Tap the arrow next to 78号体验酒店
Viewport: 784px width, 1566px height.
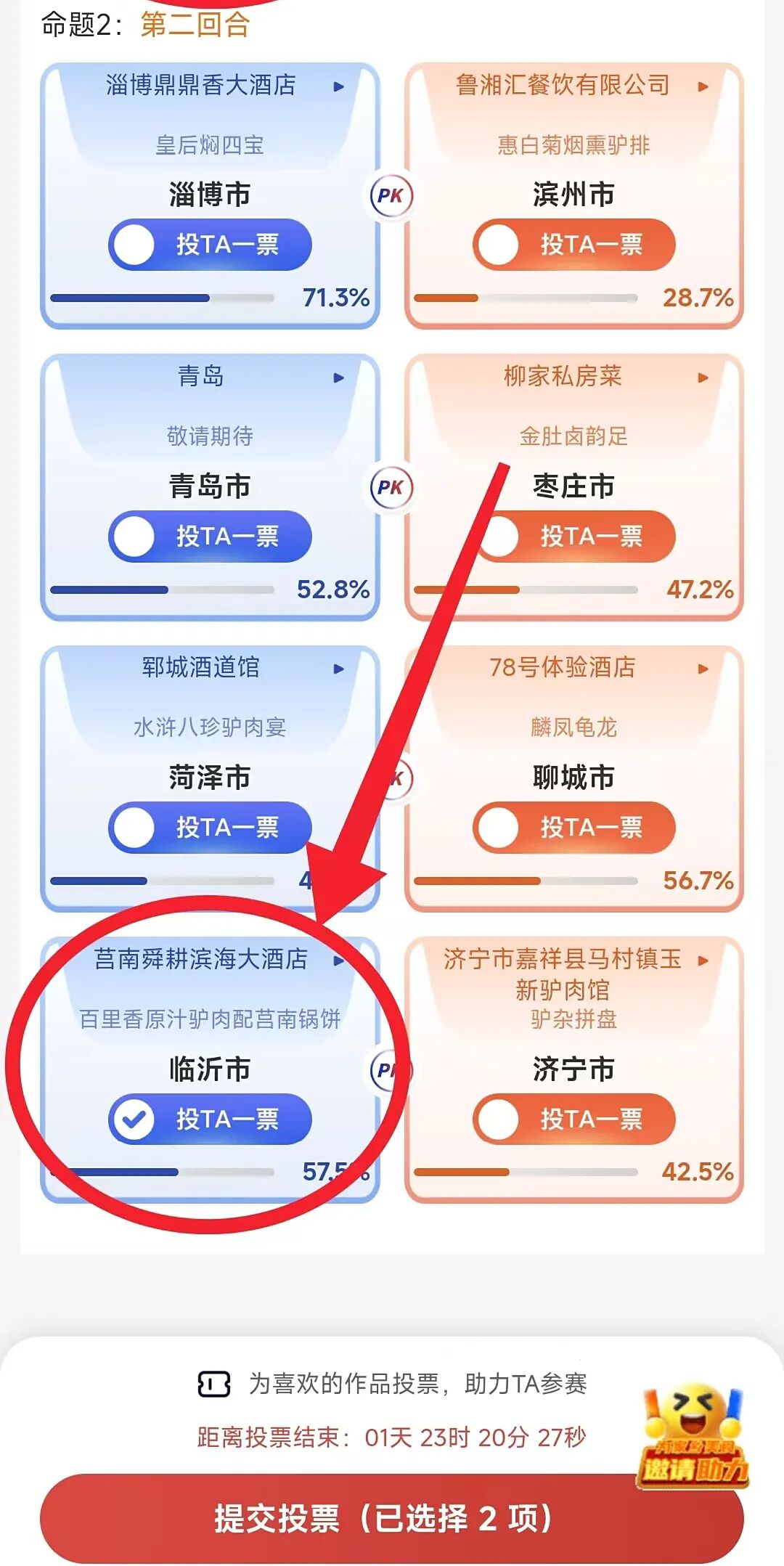point(702,669)
